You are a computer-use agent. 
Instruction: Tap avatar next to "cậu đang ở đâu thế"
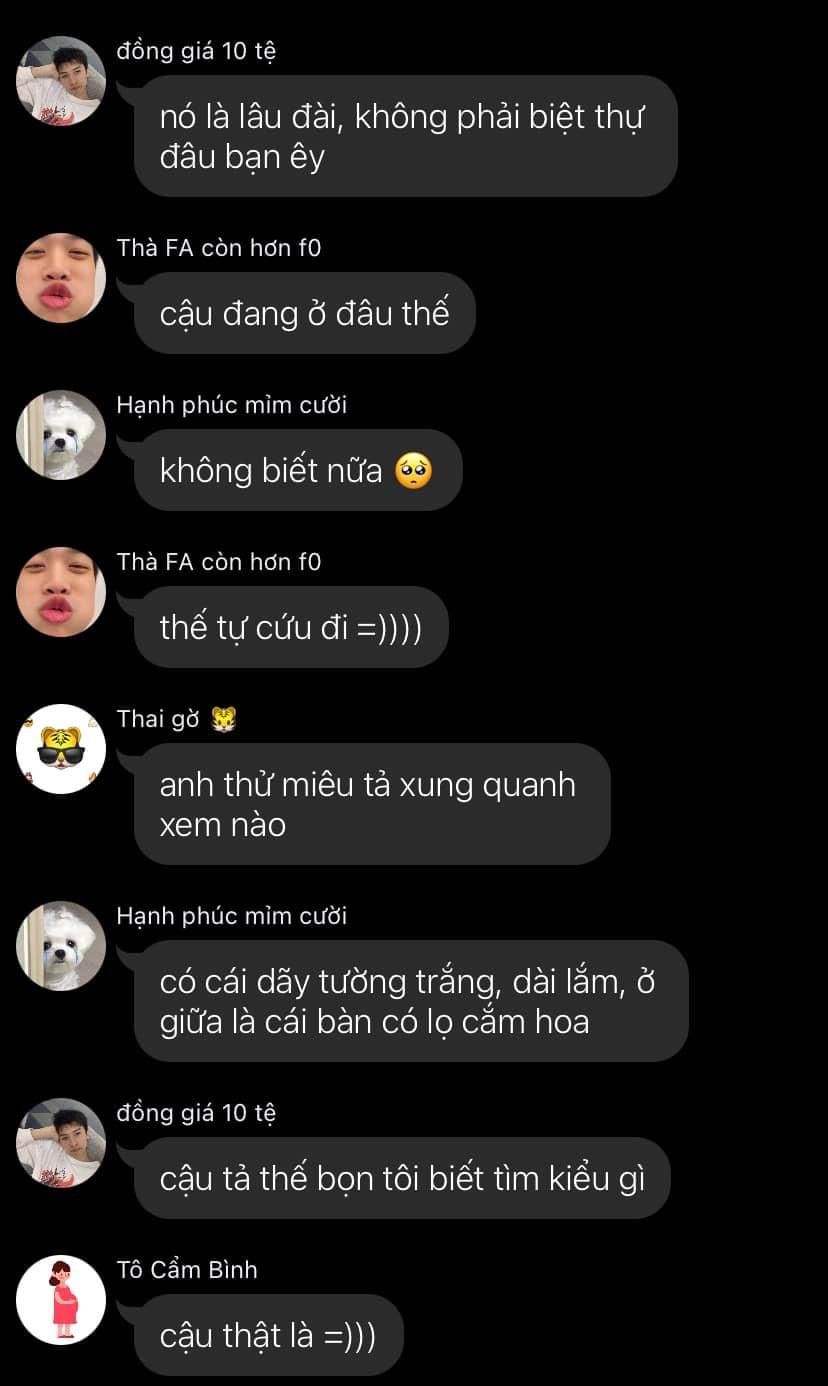[x=61, y=278]
